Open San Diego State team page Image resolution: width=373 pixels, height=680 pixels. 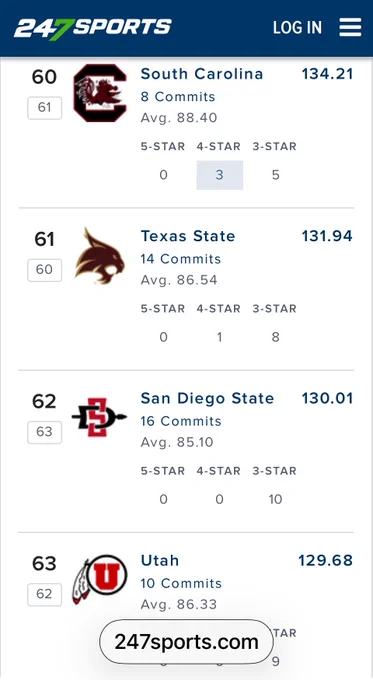pos(207,399)
